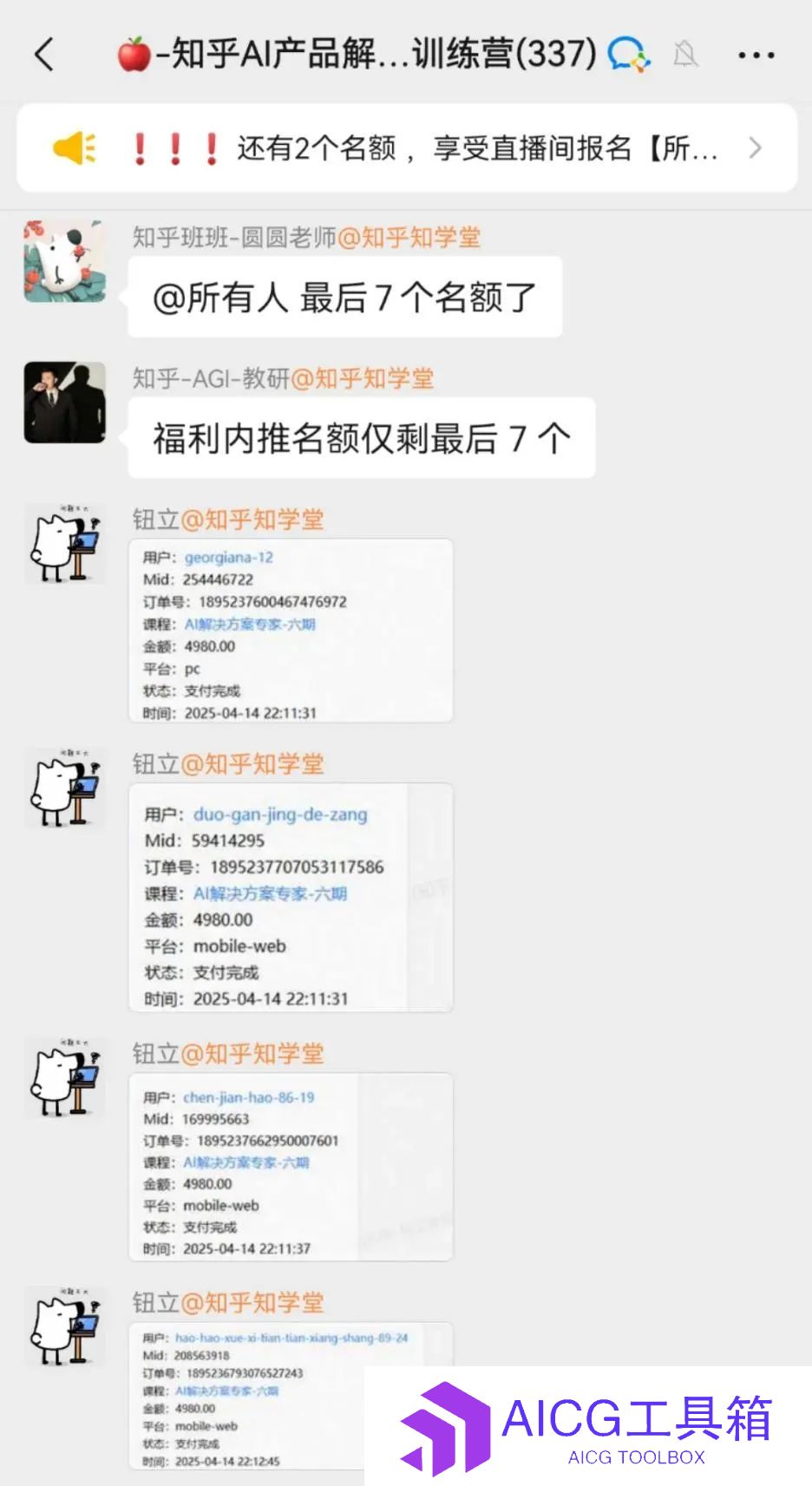The width and height of the screenshot is (812, 1486).
Task: View the order image for duo-gan-jing-de-zang
Action: 291,897
